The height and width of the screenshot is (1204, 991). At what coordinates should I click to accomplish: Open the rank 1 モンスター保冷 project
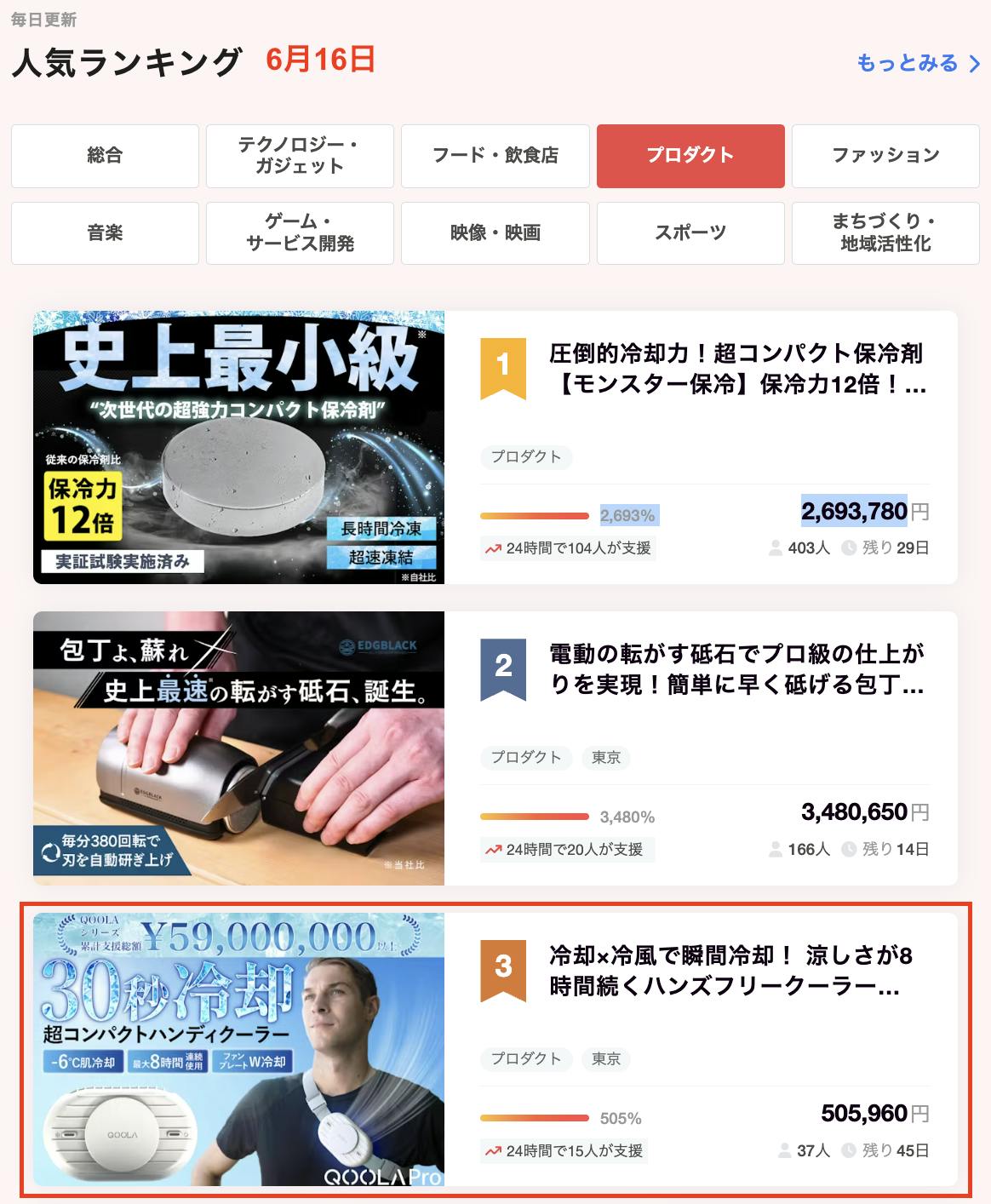point(736,369)
